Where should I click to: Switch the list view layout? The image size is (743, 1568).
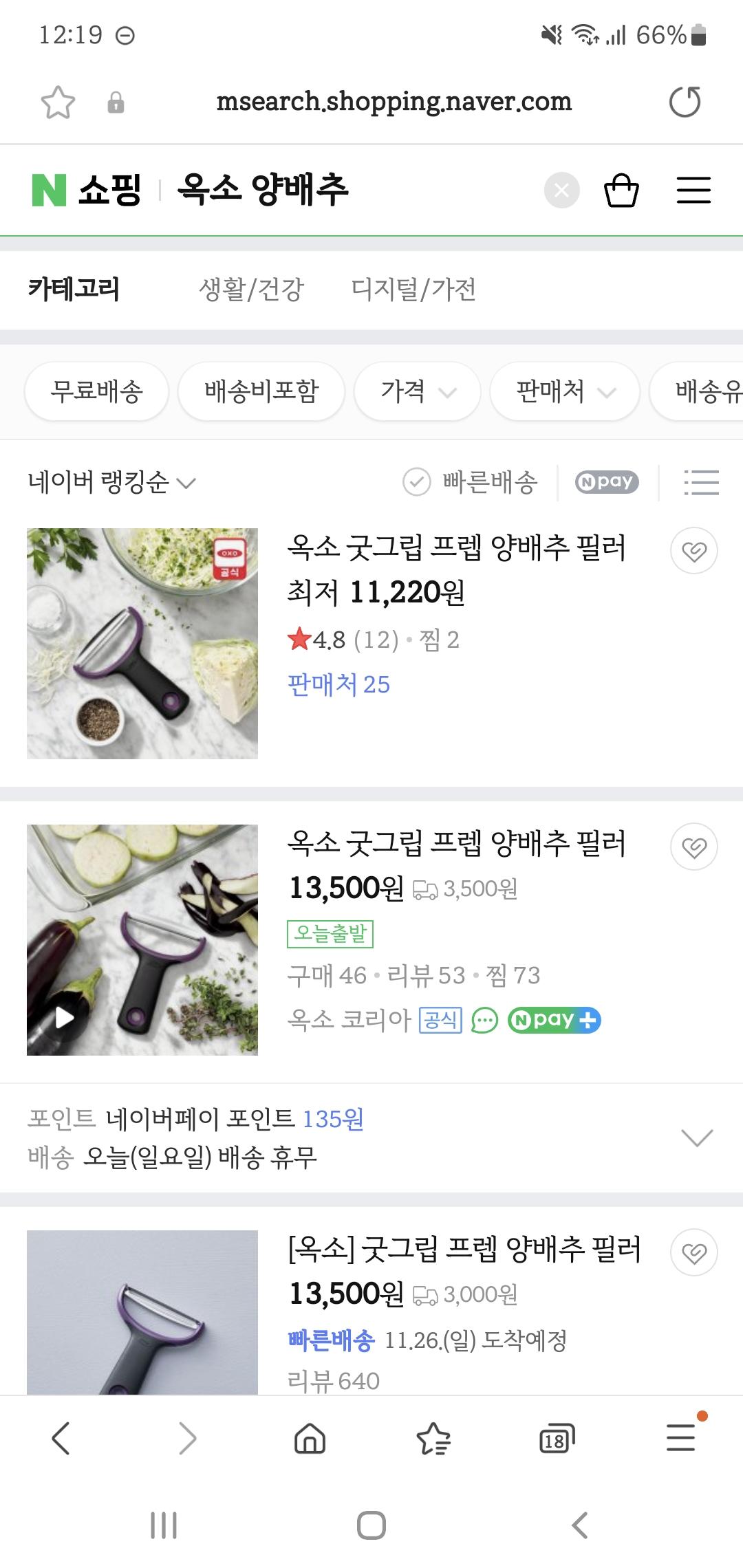click(701, 482)
